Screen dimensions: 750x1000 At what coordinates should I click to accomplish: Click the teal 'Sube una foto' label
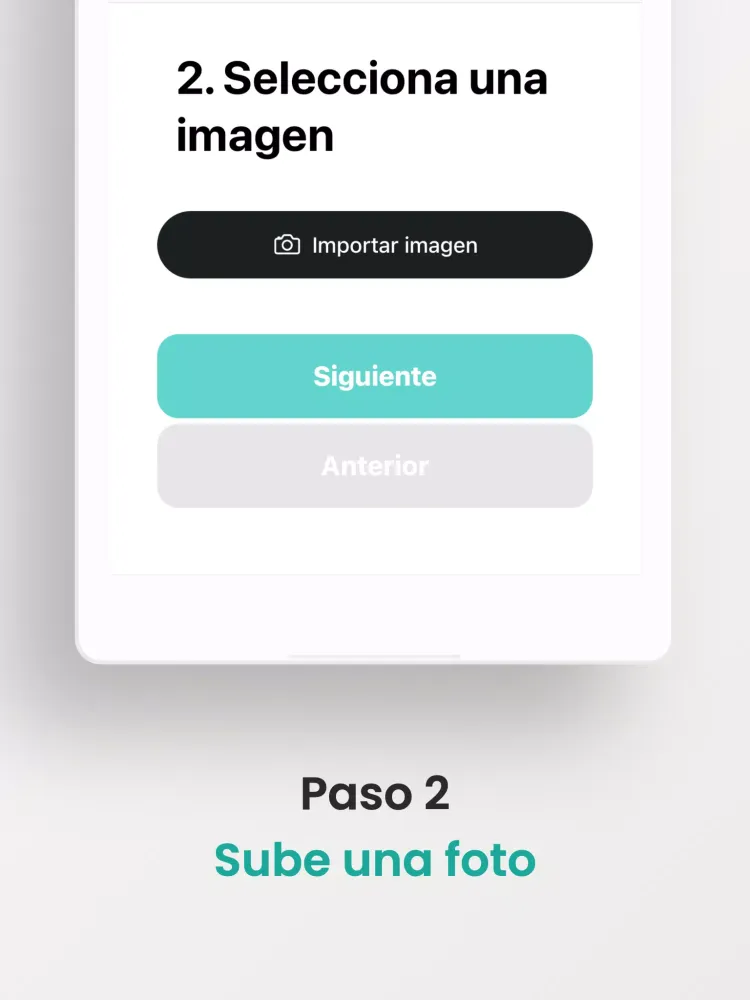pyautogui.click(x=375, y=859)
